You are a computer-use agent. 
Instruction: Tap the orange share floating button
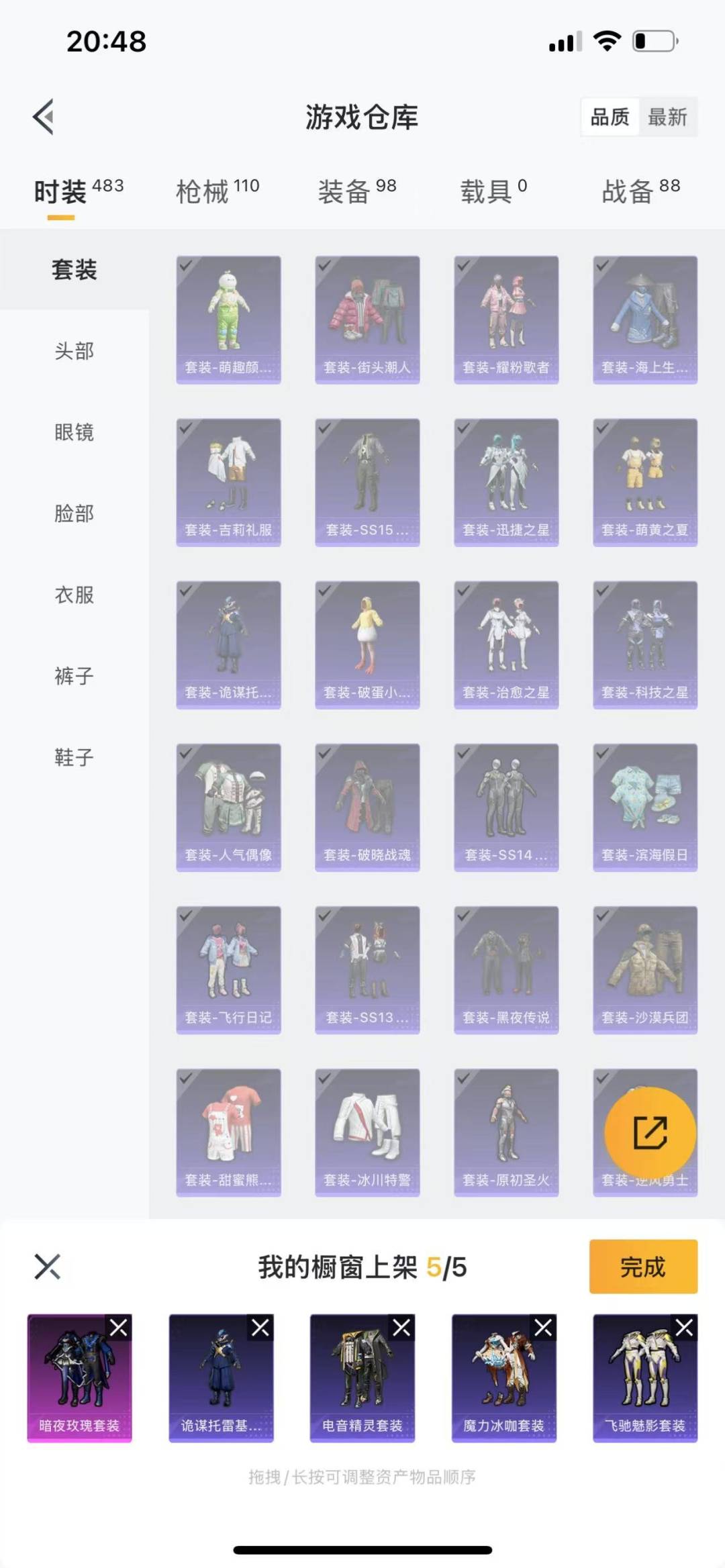[650, 1133]
